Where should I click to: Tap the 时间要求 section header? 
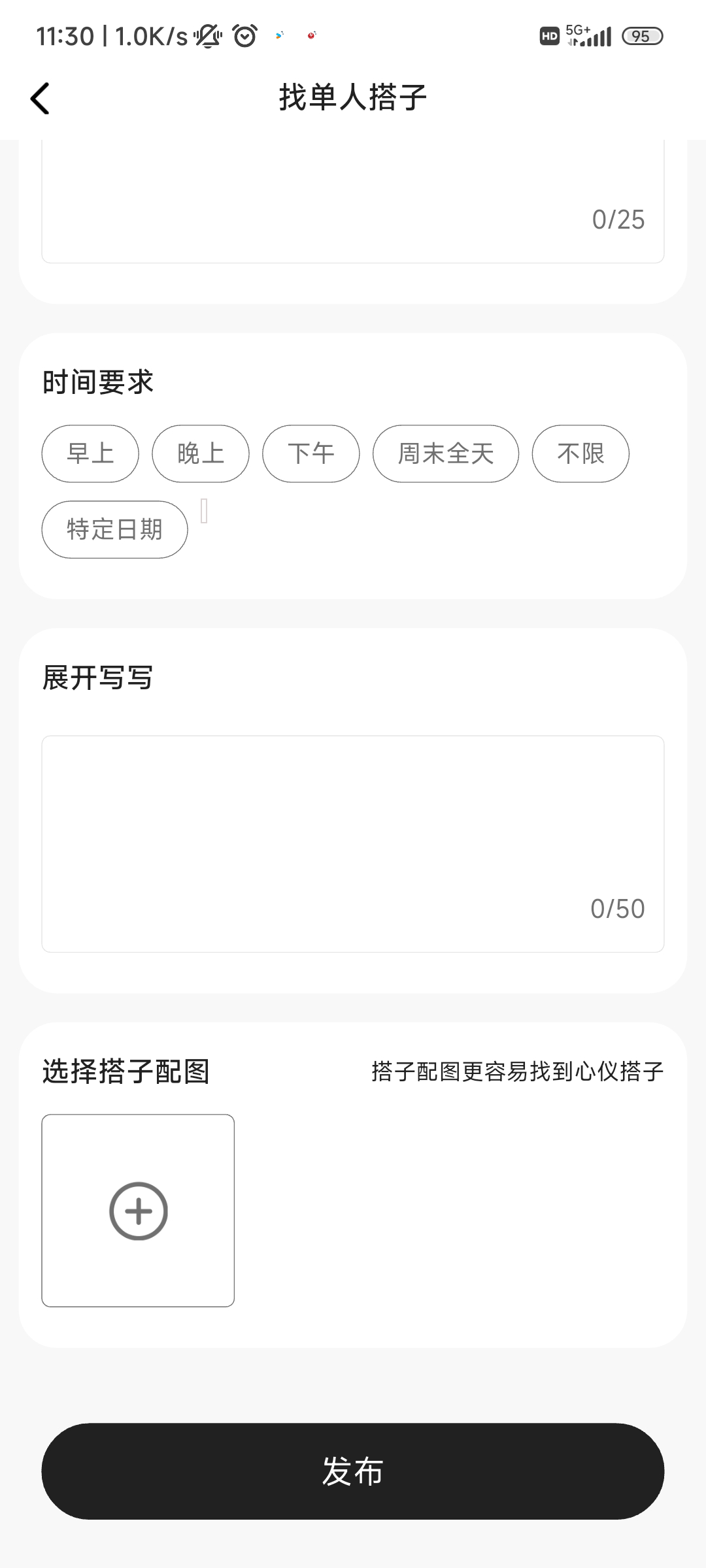coord(97,380)
